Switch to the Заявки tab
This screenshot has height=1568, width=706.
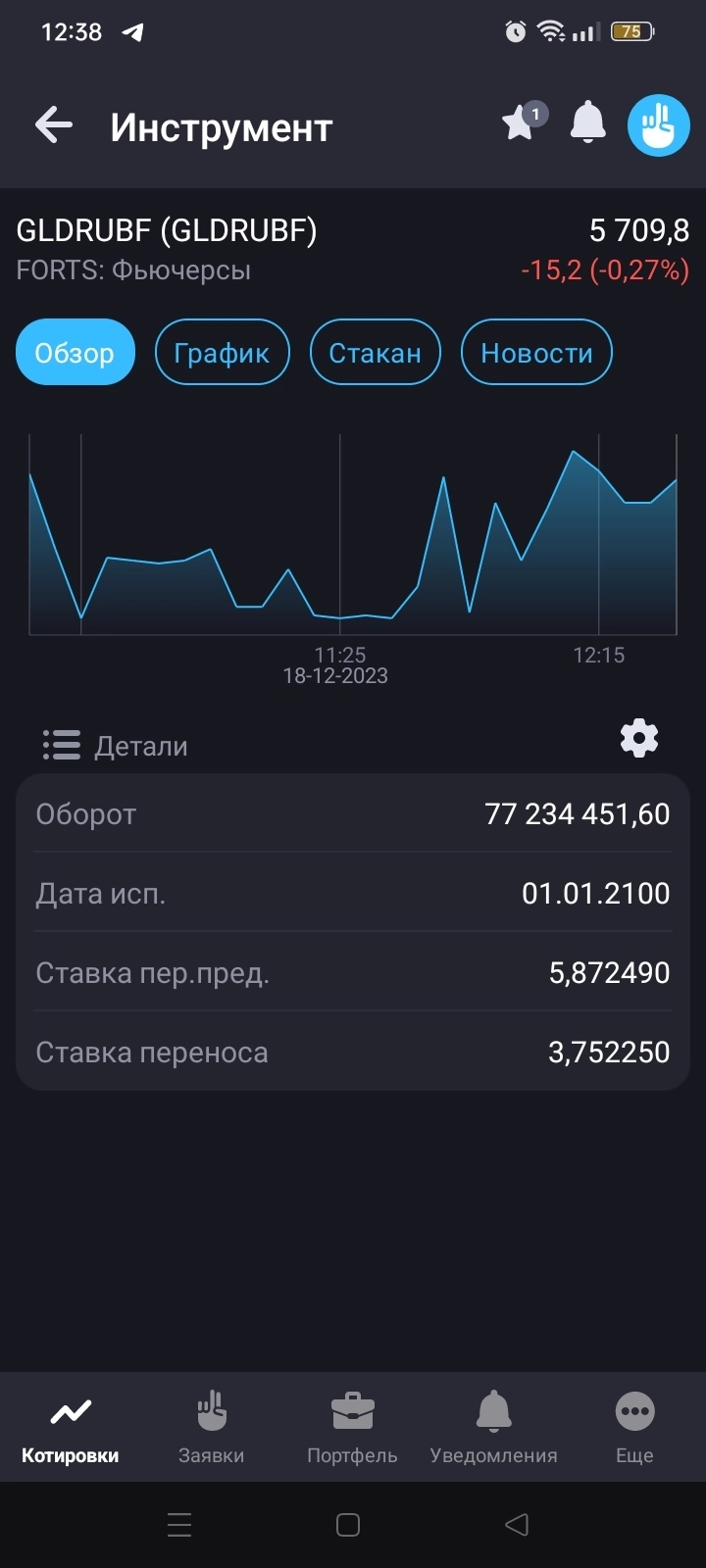(x=211, y=1428)
